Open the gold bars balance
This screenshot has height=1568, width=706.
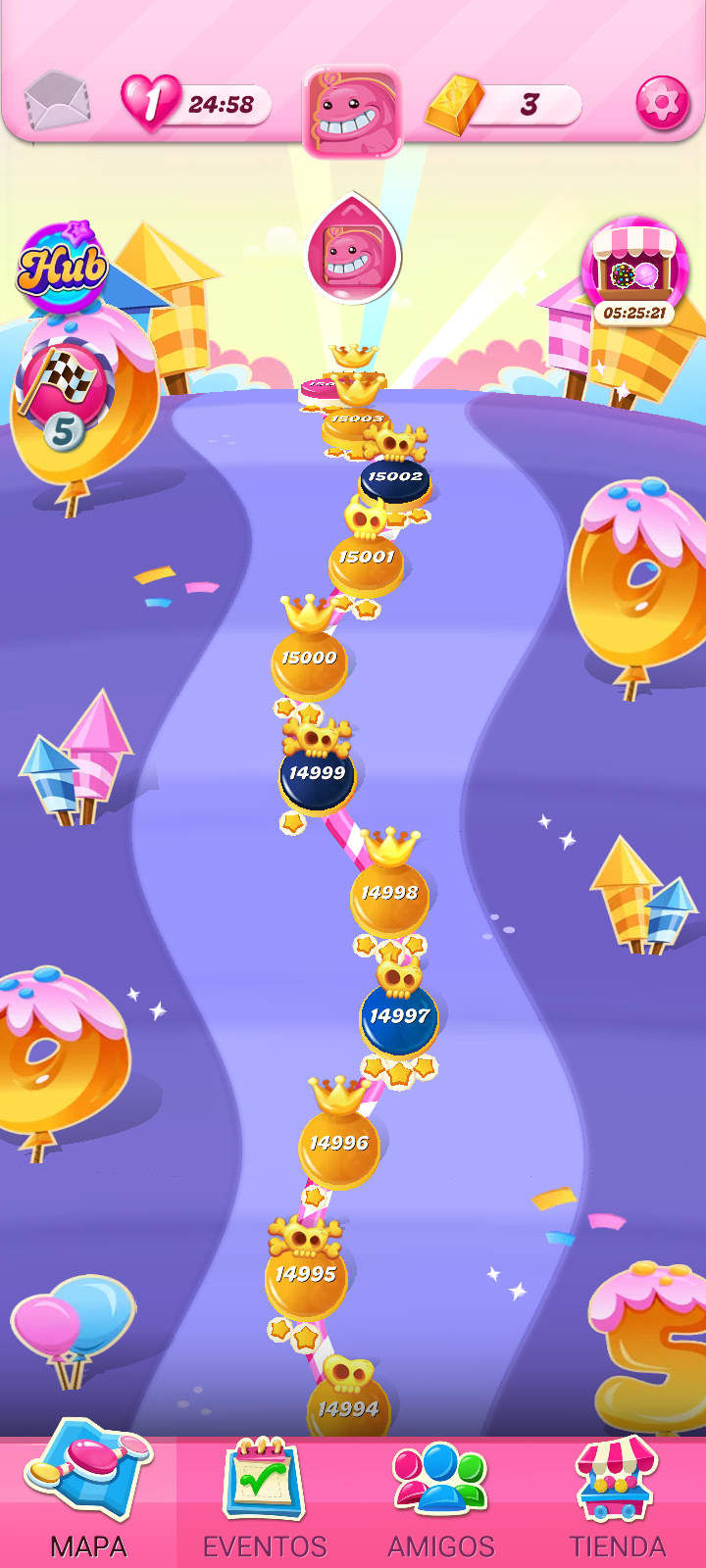click(x=503, y=105)
